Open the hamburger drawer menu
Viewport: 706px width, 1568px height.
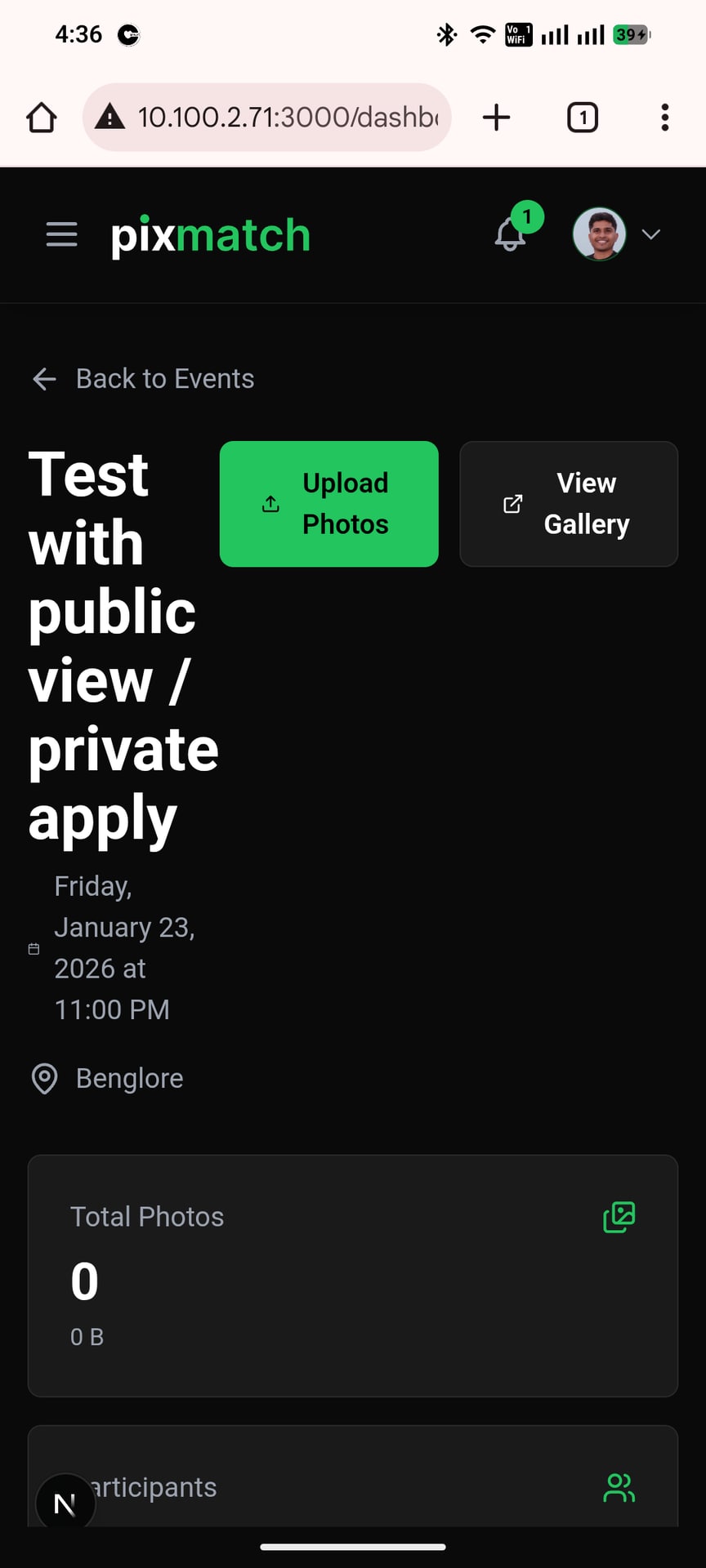(x=61, y=235)
